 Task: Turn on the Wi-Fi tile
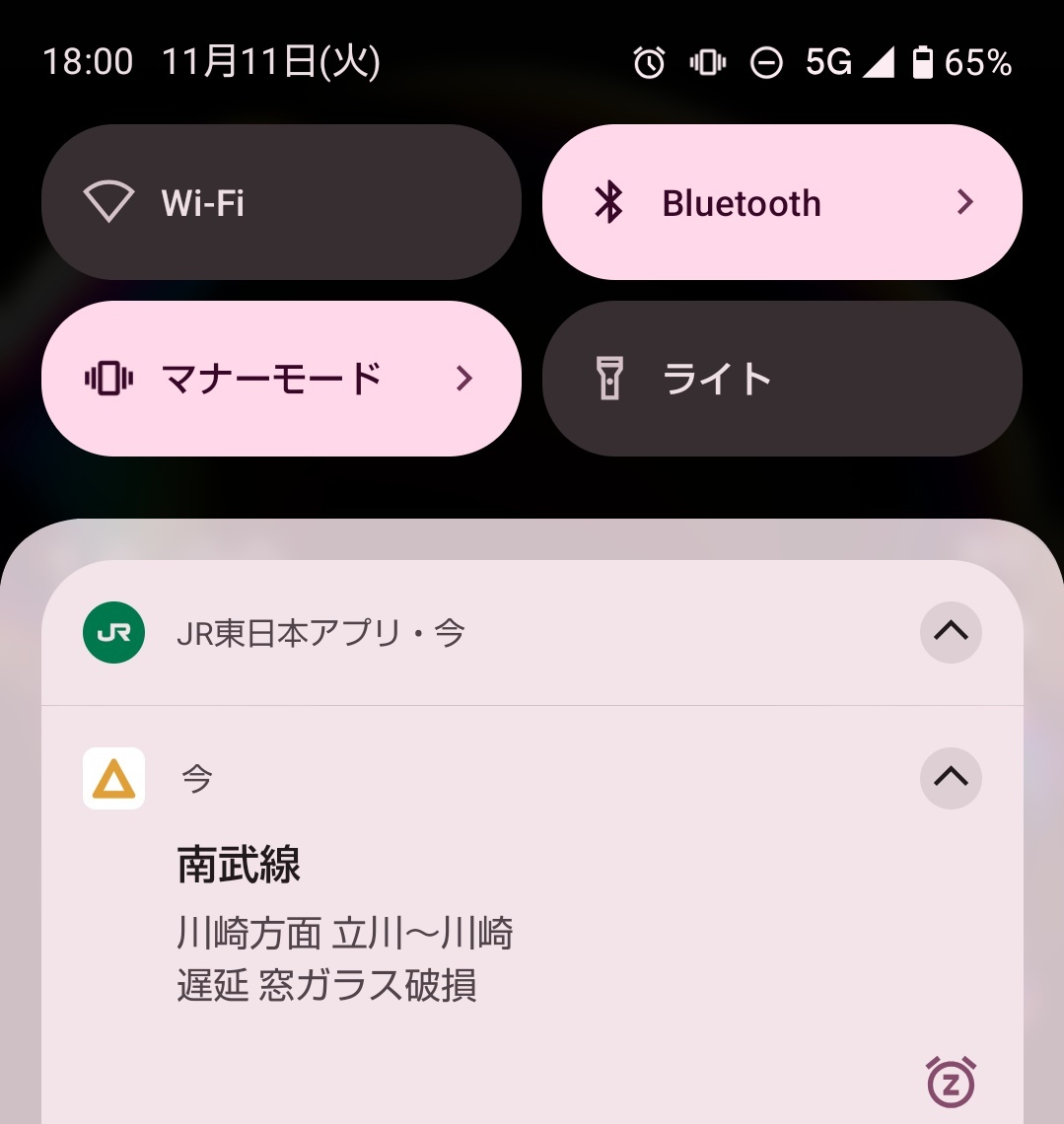point(281,203)
